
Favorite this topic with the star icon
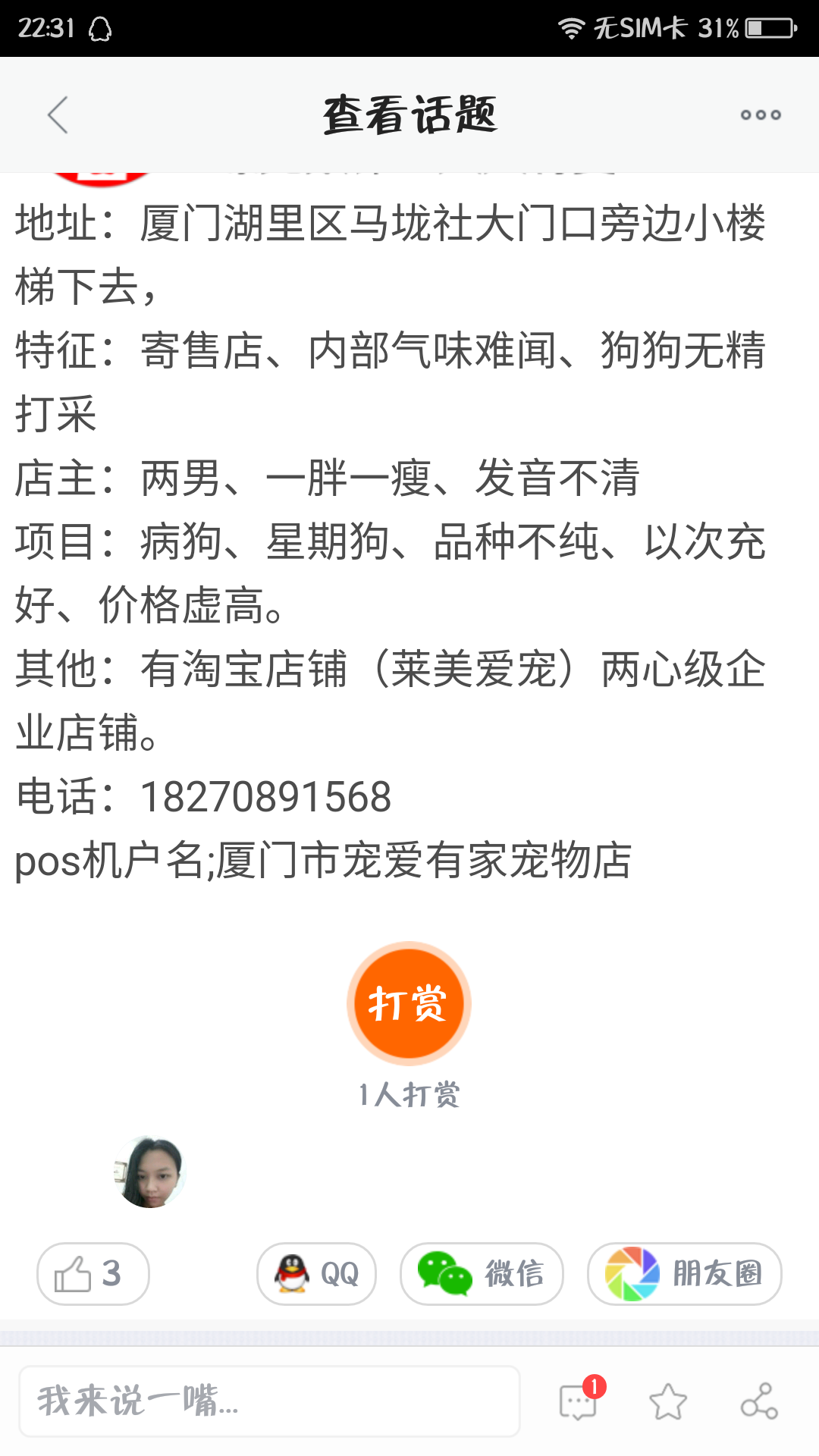668,1401
